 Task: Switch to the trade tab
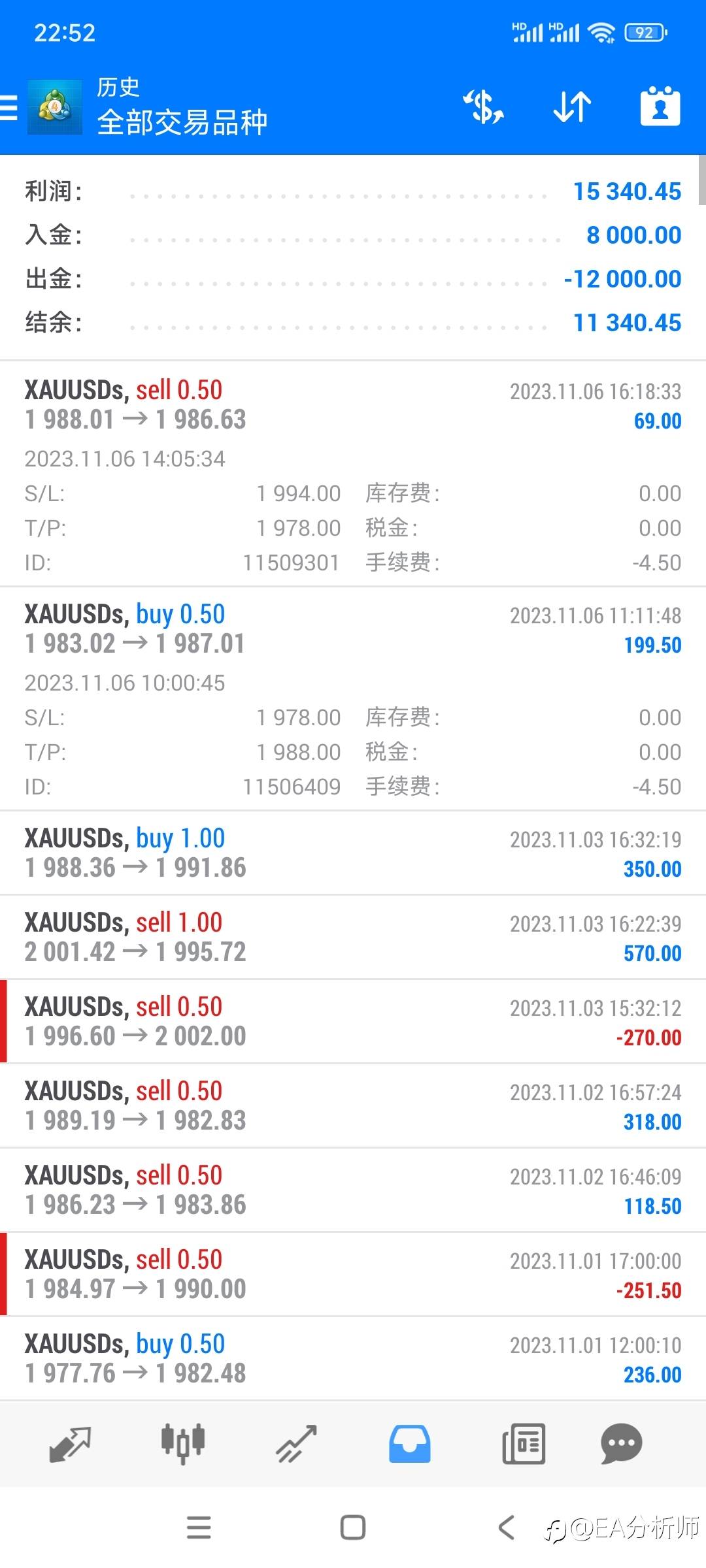[x=296, y=1444]
